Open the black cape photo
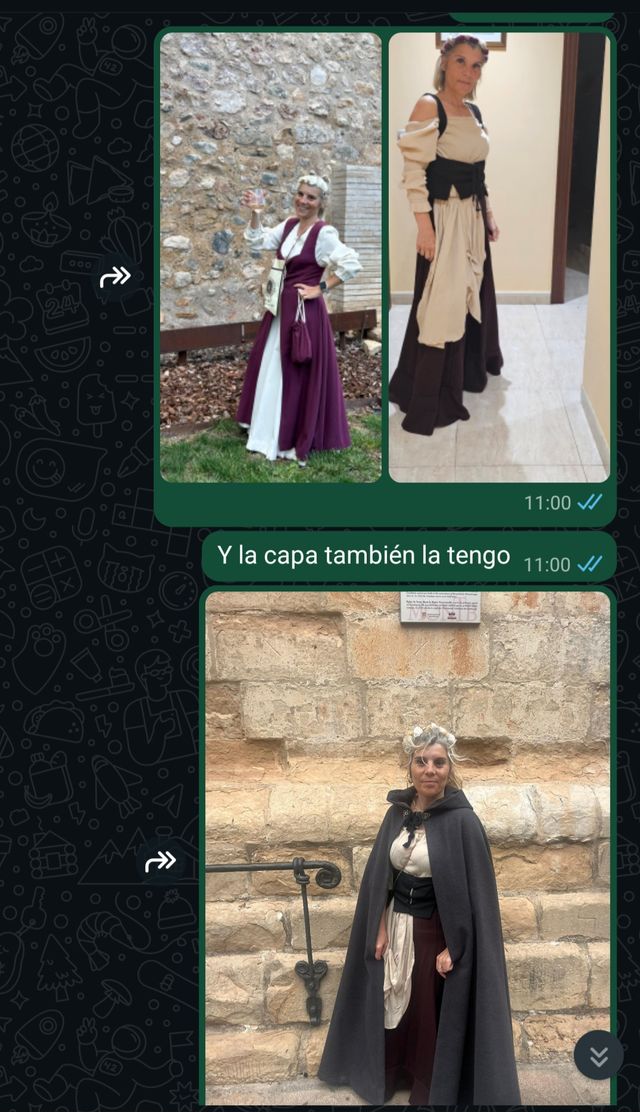This screenshot has width=640, height=1112. (407, 848)
